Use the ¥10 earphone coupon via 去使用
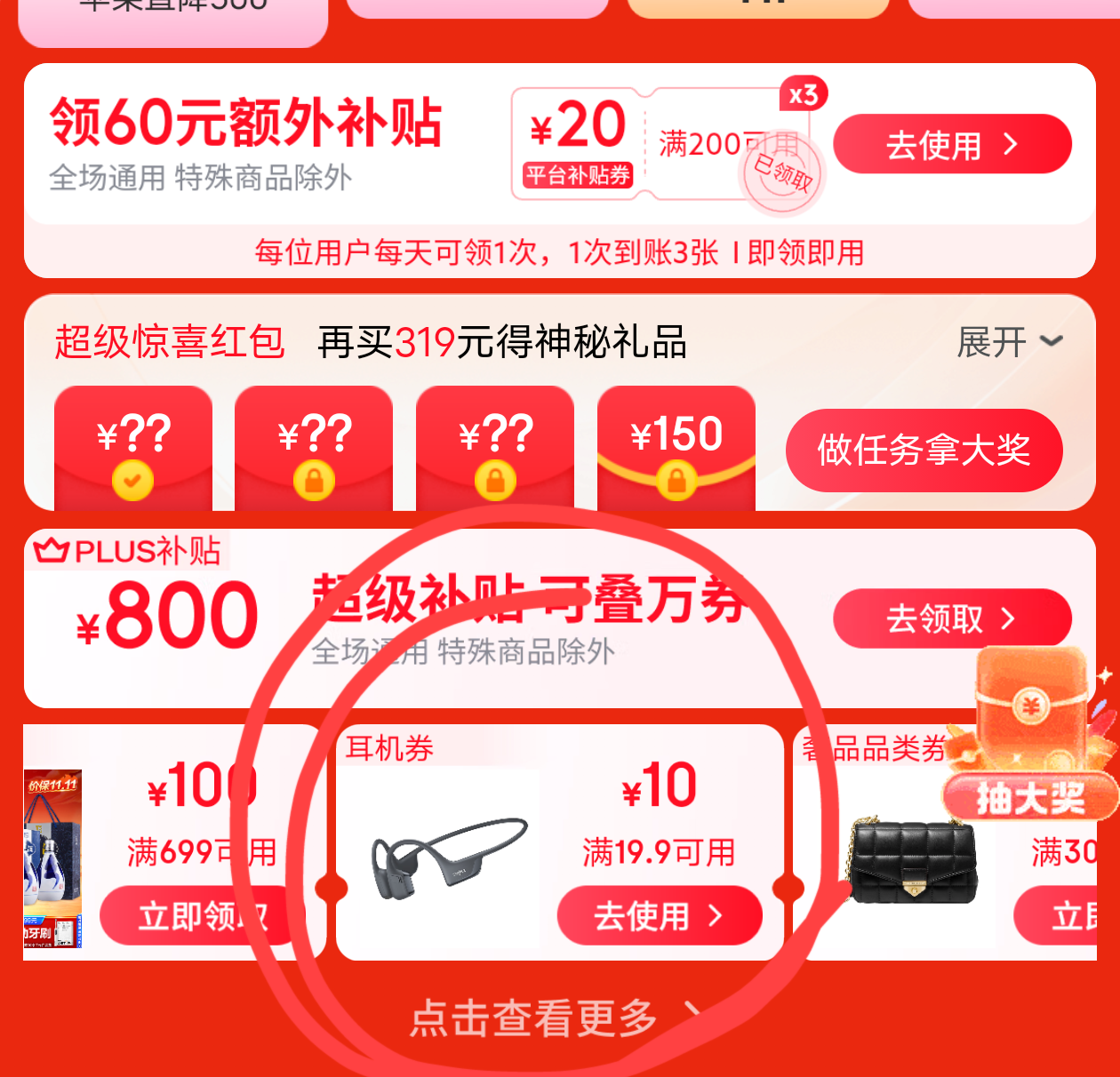Viewport: 1120px width, 1077px height. pyautogui.click(x=659, y=914)
